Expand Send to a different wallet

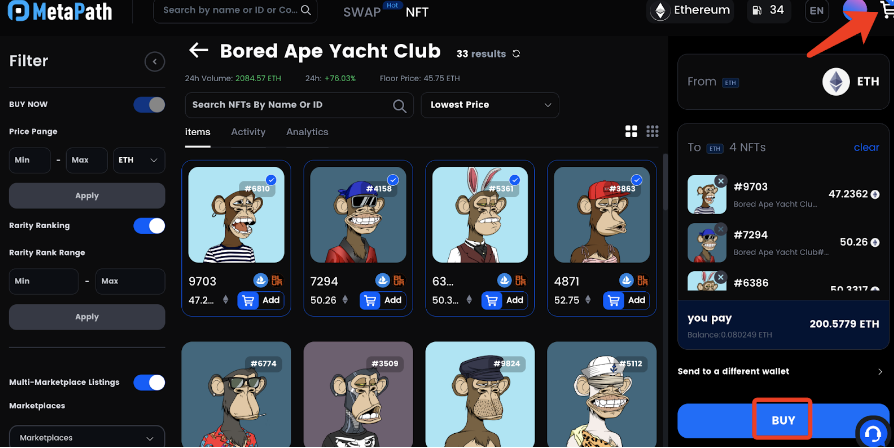pyautogui.click(x=780, y=371)
